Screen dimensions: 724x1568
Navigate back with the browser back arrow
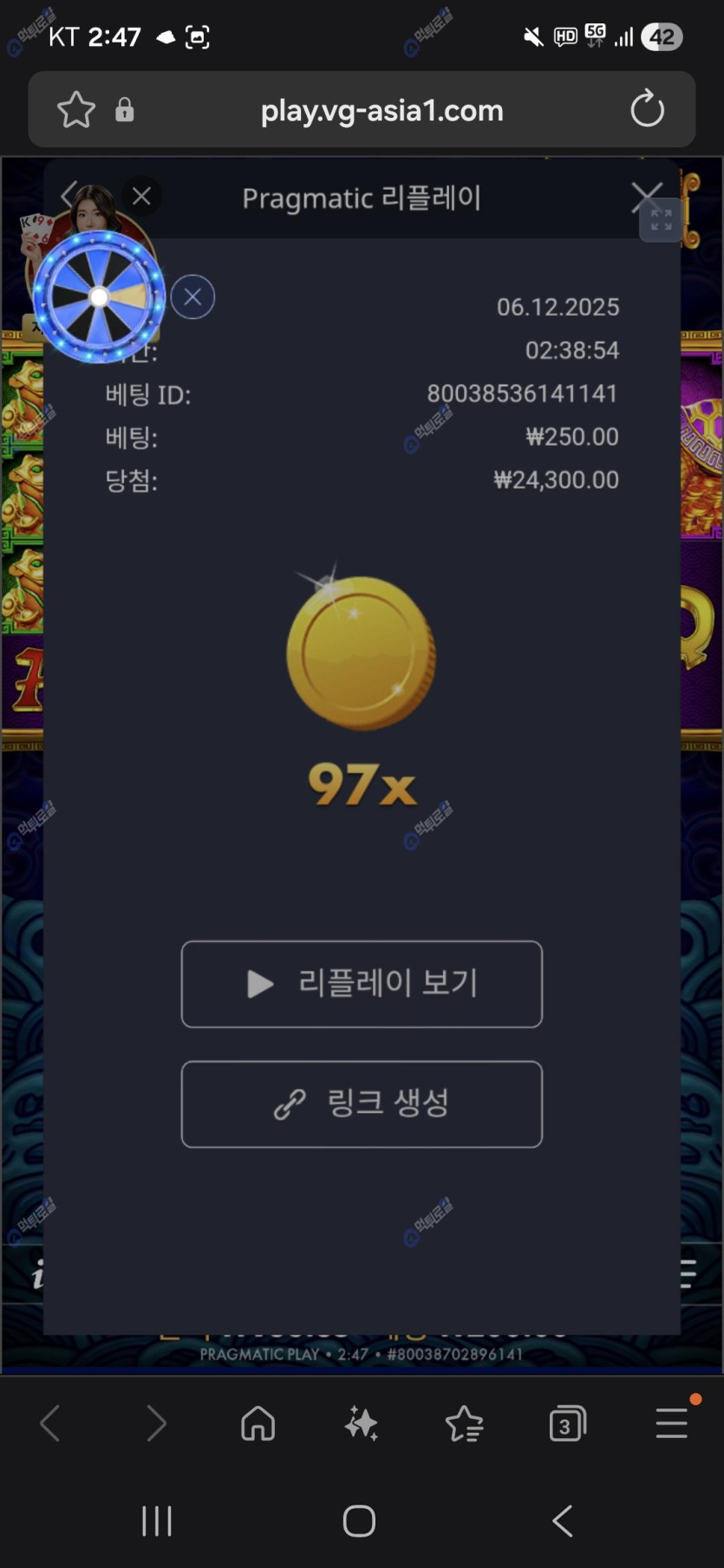click(51, 1423)
